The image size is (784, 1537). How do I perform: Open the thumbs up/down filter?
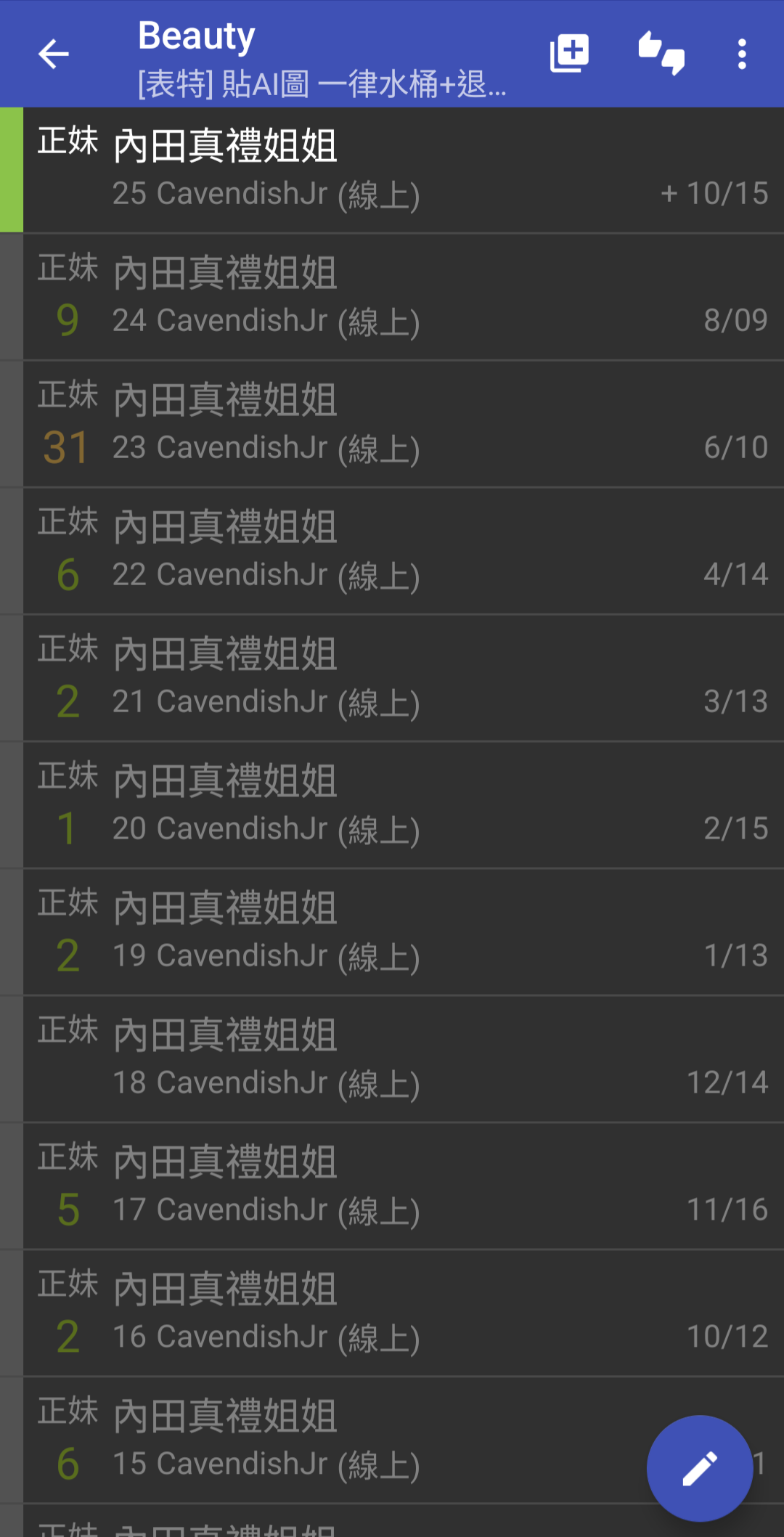(x=661, y=54)
